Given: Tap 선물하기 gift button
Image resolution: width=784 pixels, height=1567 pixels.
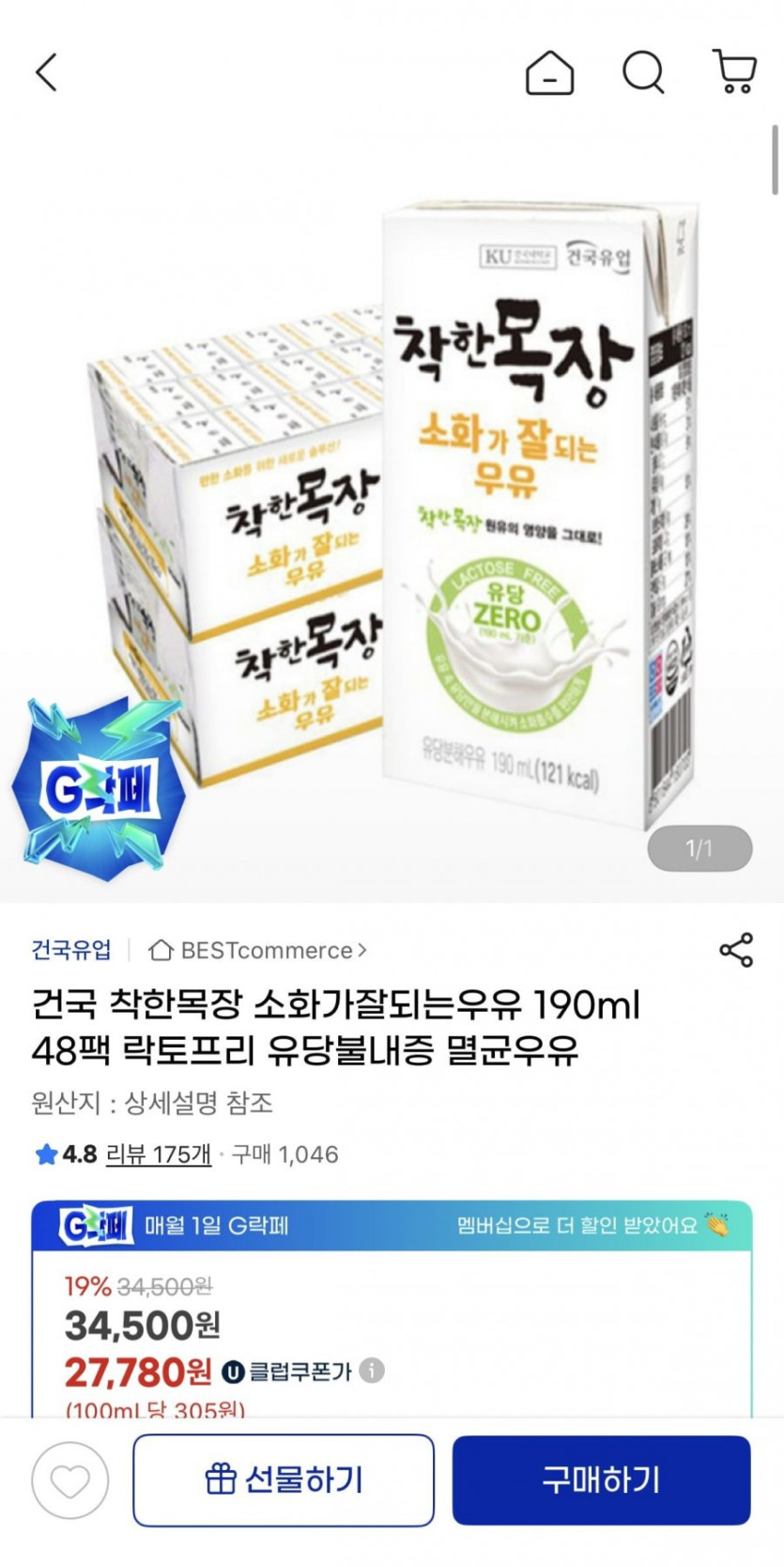Looking at the screenshot, I should (x=284, y=1481).
